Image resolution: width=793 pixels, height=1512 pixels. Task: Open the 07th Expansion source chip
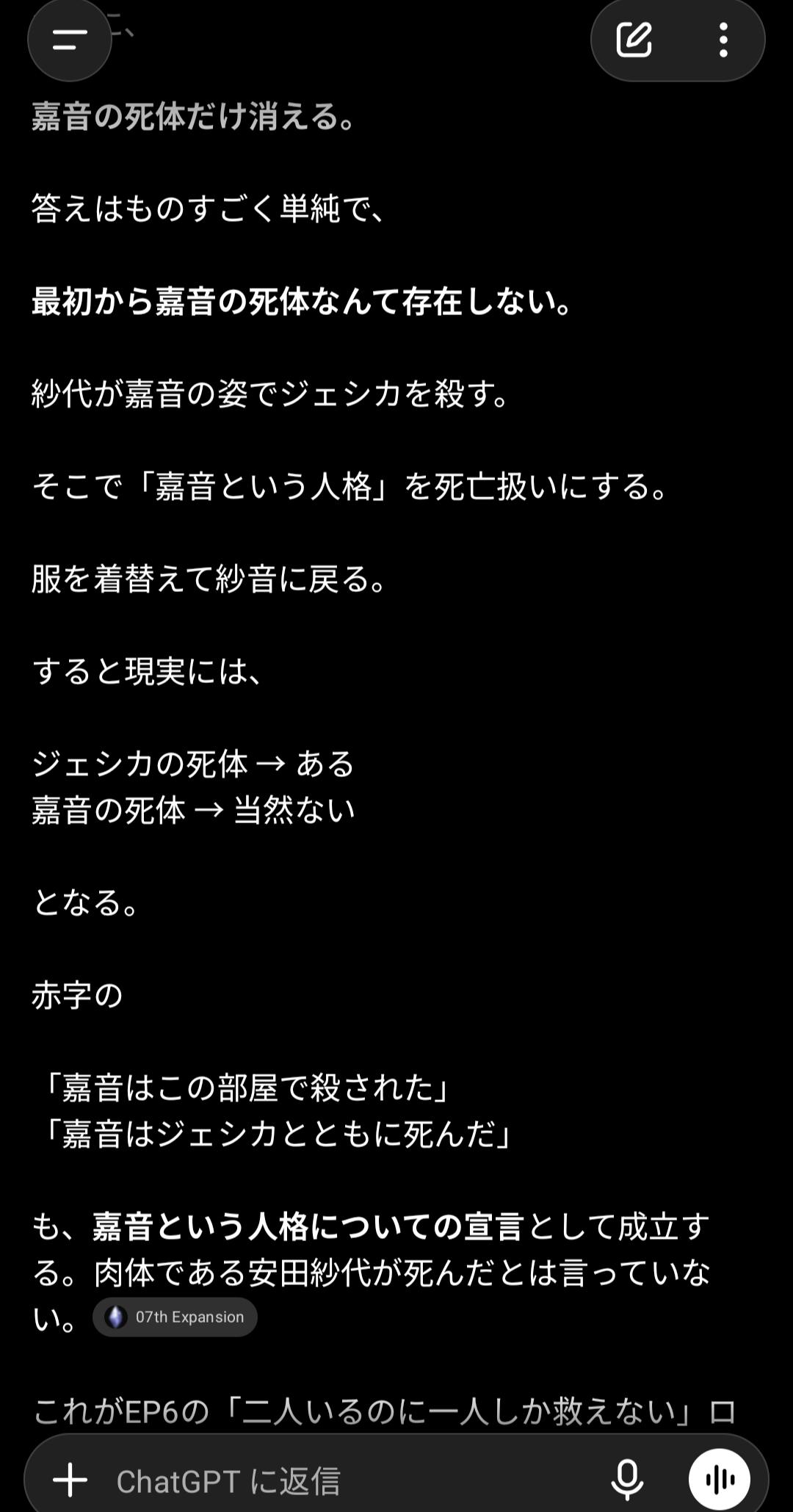[175, 1317]
